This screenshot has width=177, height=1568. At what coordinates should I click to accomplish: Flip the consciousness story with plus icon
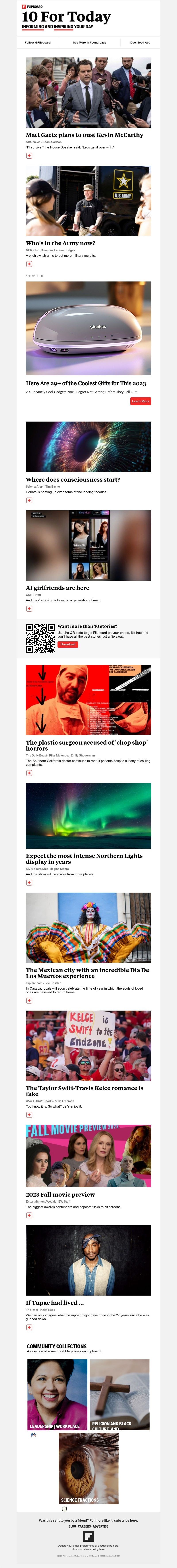(29, 500)
